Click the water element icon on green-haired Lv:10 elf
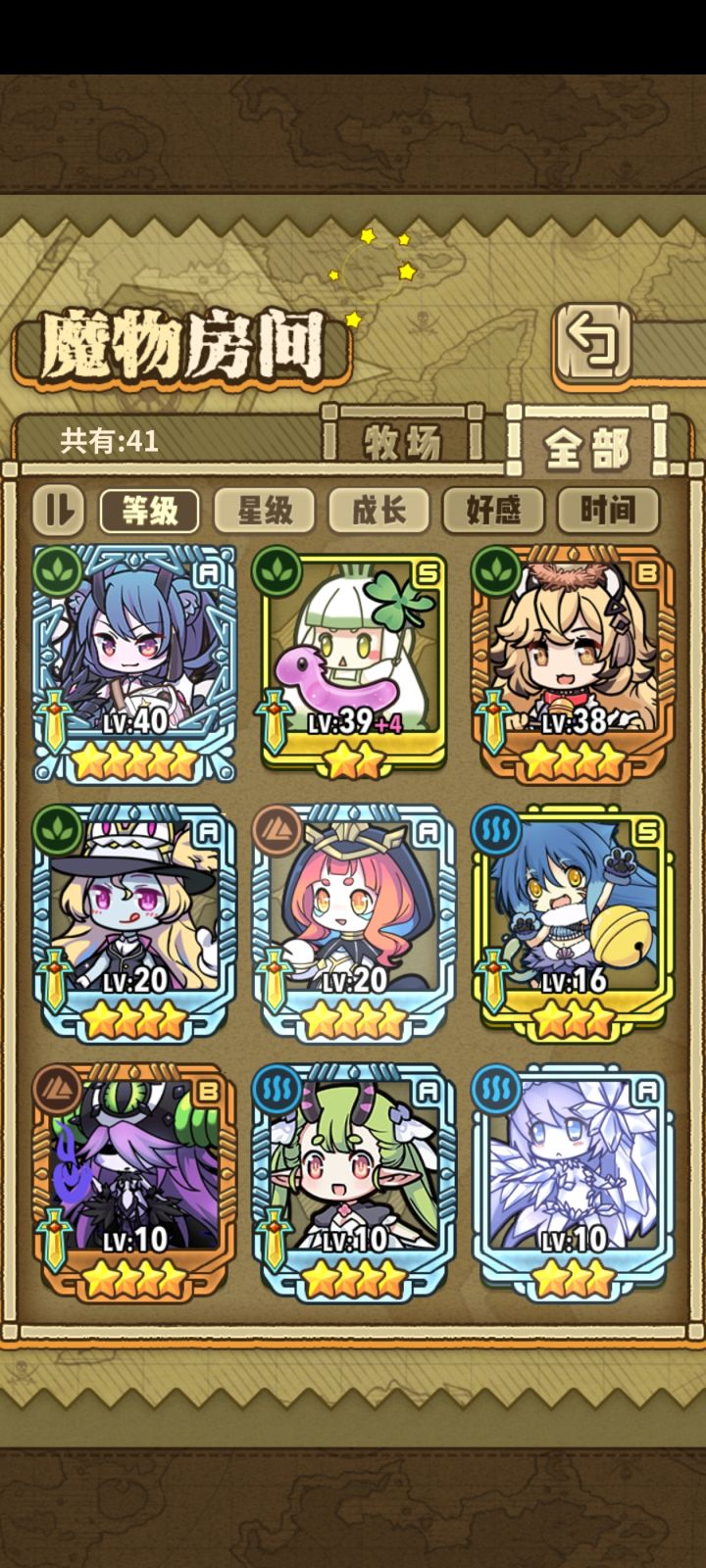Viewport: 706px width, 1568px height. pyautogui.click(x=277, y=1093)
